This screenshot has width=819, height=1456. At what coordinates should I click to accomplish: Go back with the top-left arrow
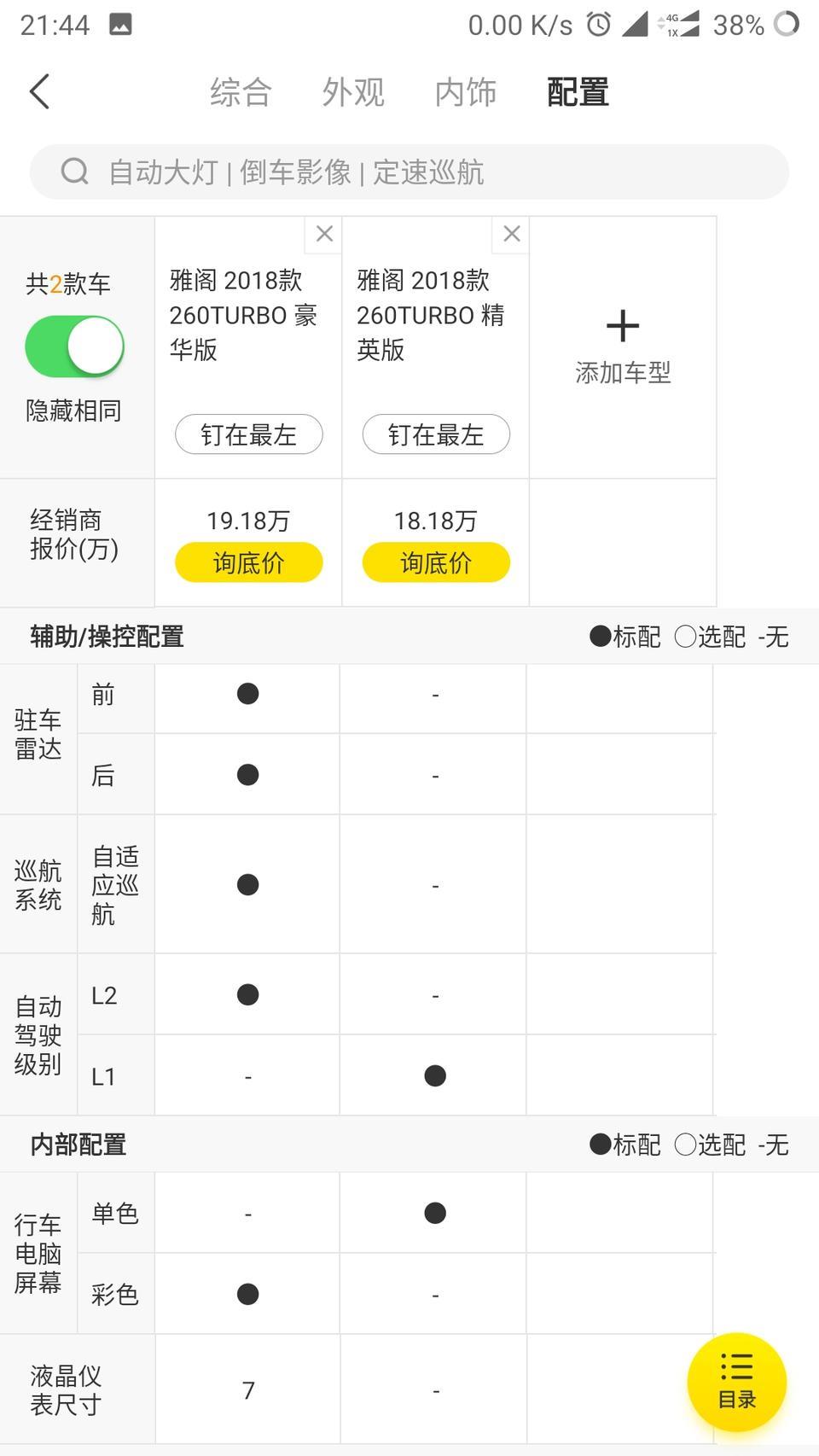[40, 92]
